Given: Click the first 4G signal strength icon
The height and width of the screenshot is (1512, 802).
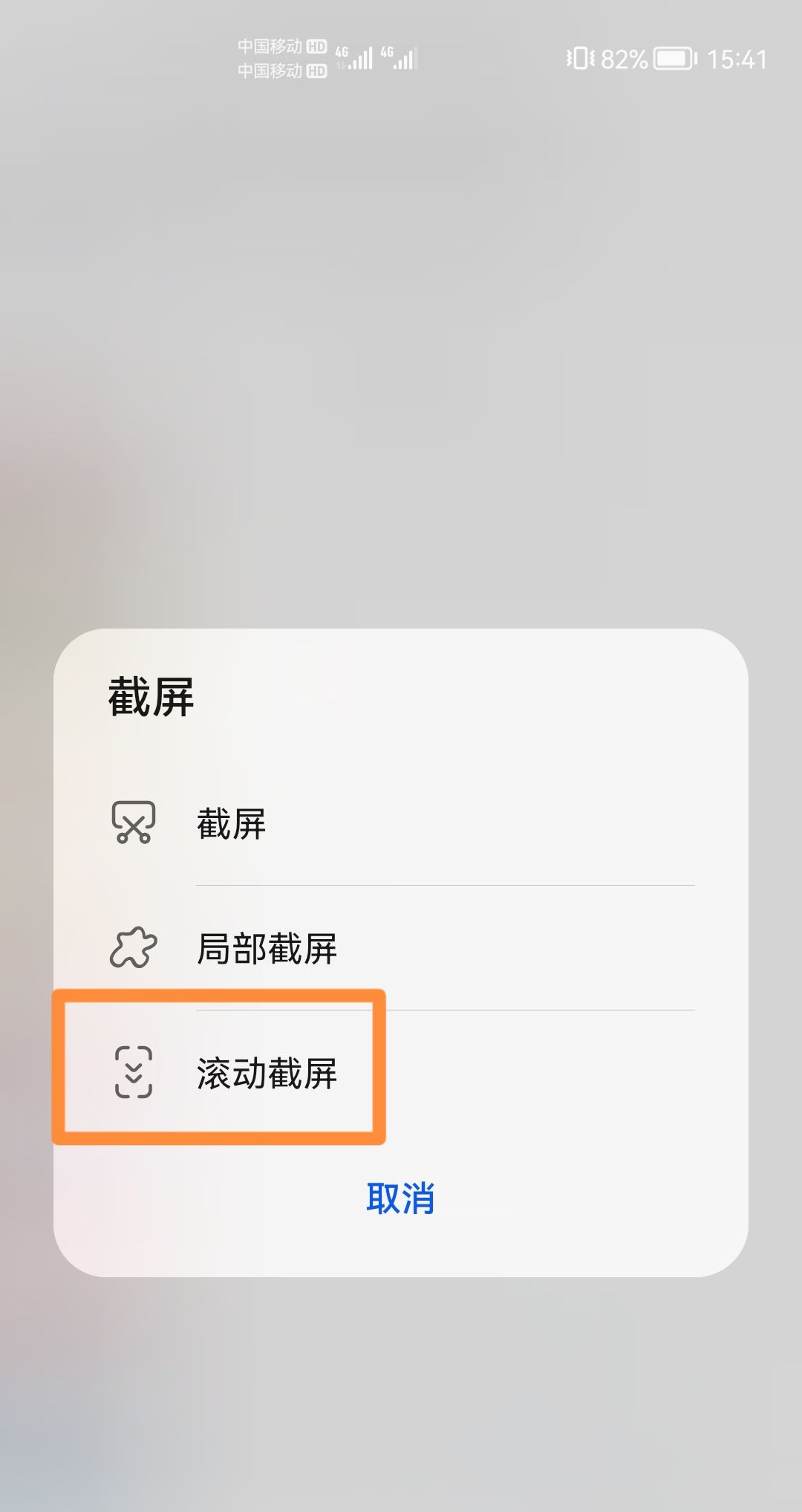Looking at the screenshot, I should (x=355, y=58).
